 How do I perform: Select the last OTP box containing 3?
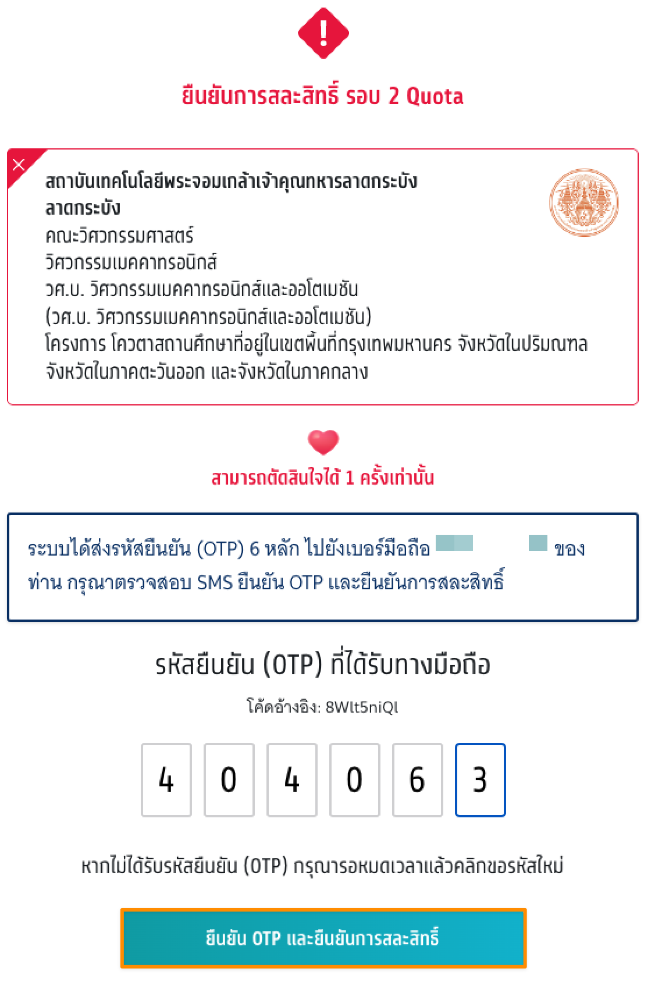[480, 780]
